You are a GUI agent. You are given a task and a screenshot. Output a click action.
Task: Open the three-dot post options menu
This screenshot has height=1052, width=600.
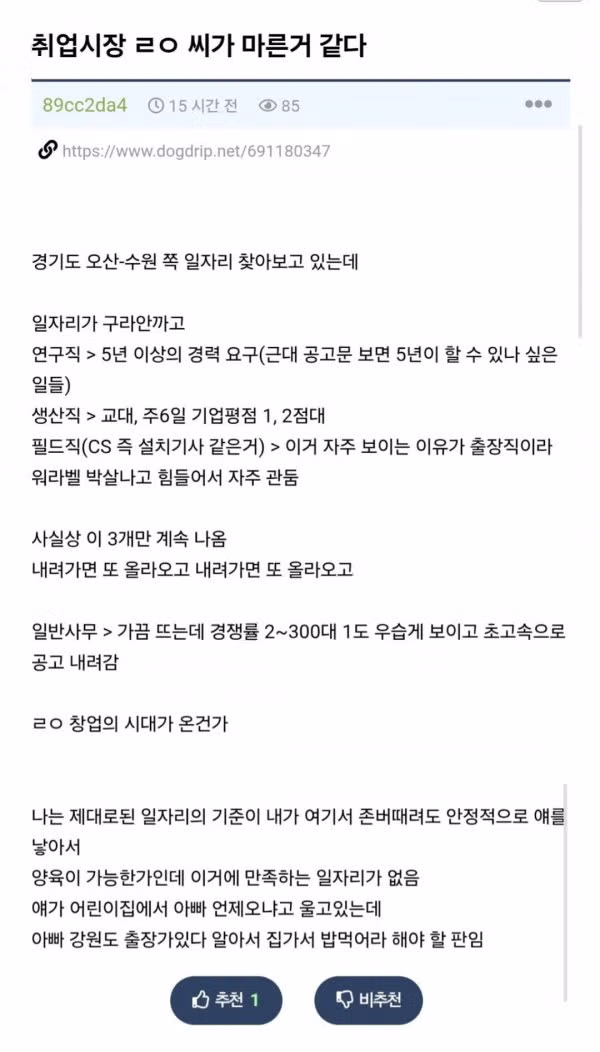point(538,104)
